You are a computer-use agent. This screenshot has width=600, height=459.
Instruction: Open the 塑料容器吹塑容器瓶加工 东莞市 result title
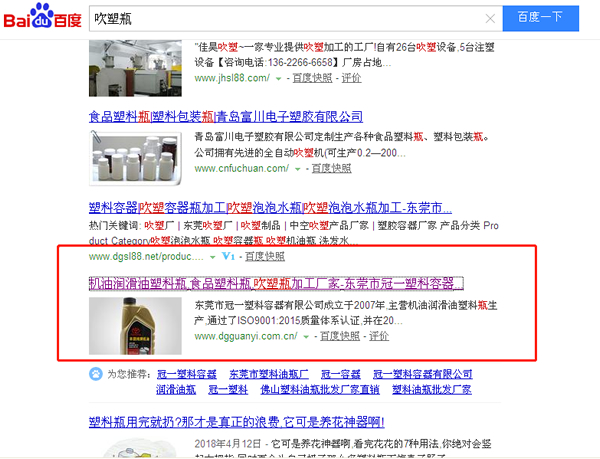(x=269, y=207)
